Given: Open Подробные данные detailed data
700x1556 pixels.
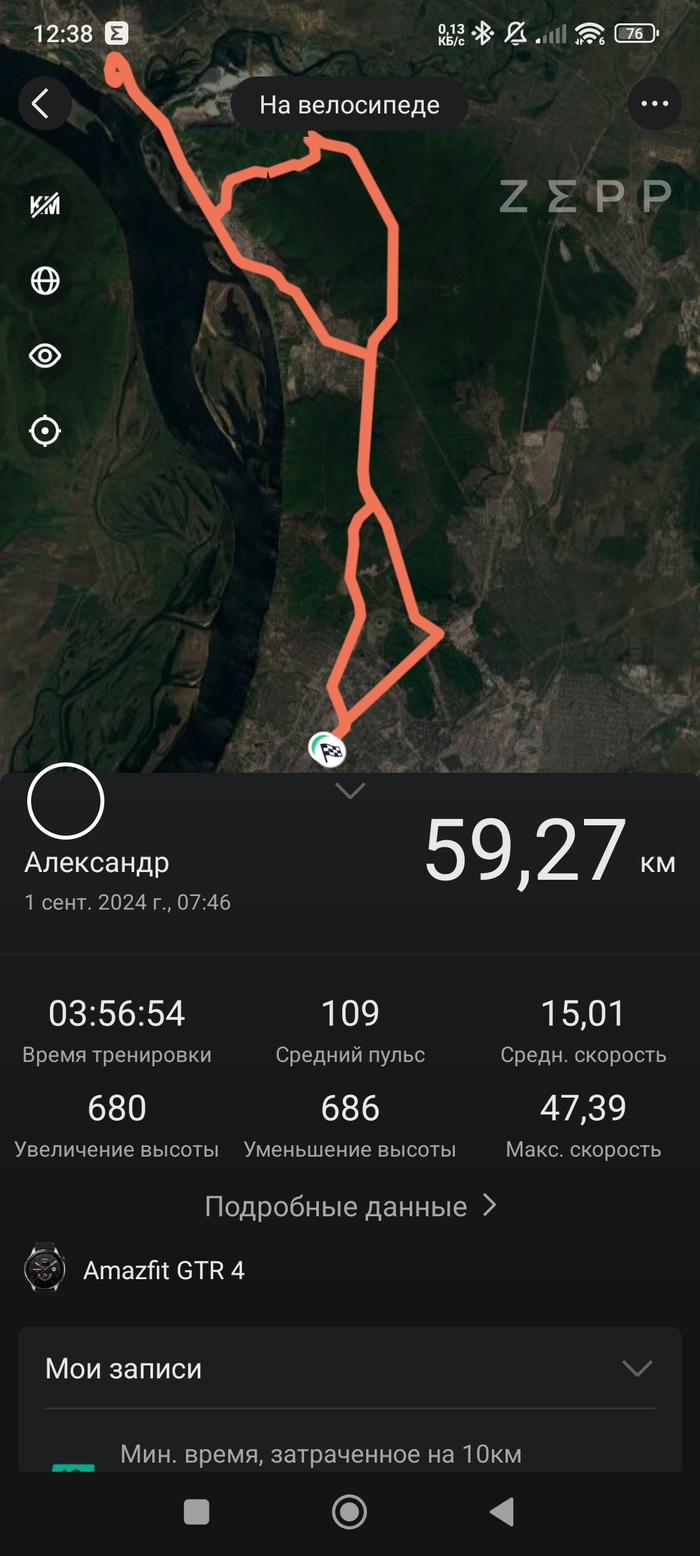Looking at the screenshot, I should tap(350, 1206).
